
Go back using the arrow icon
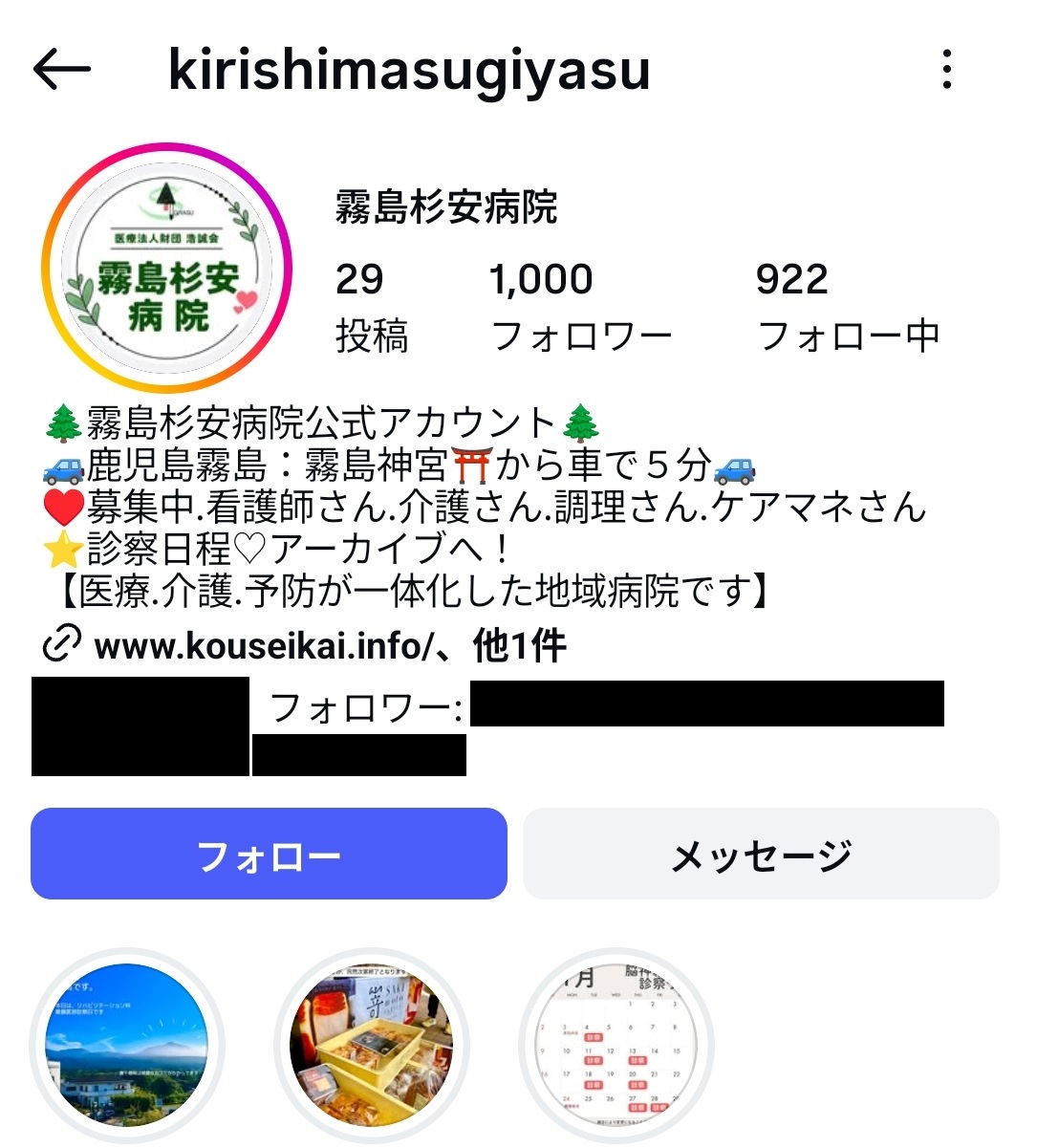(x=62, y=70)
